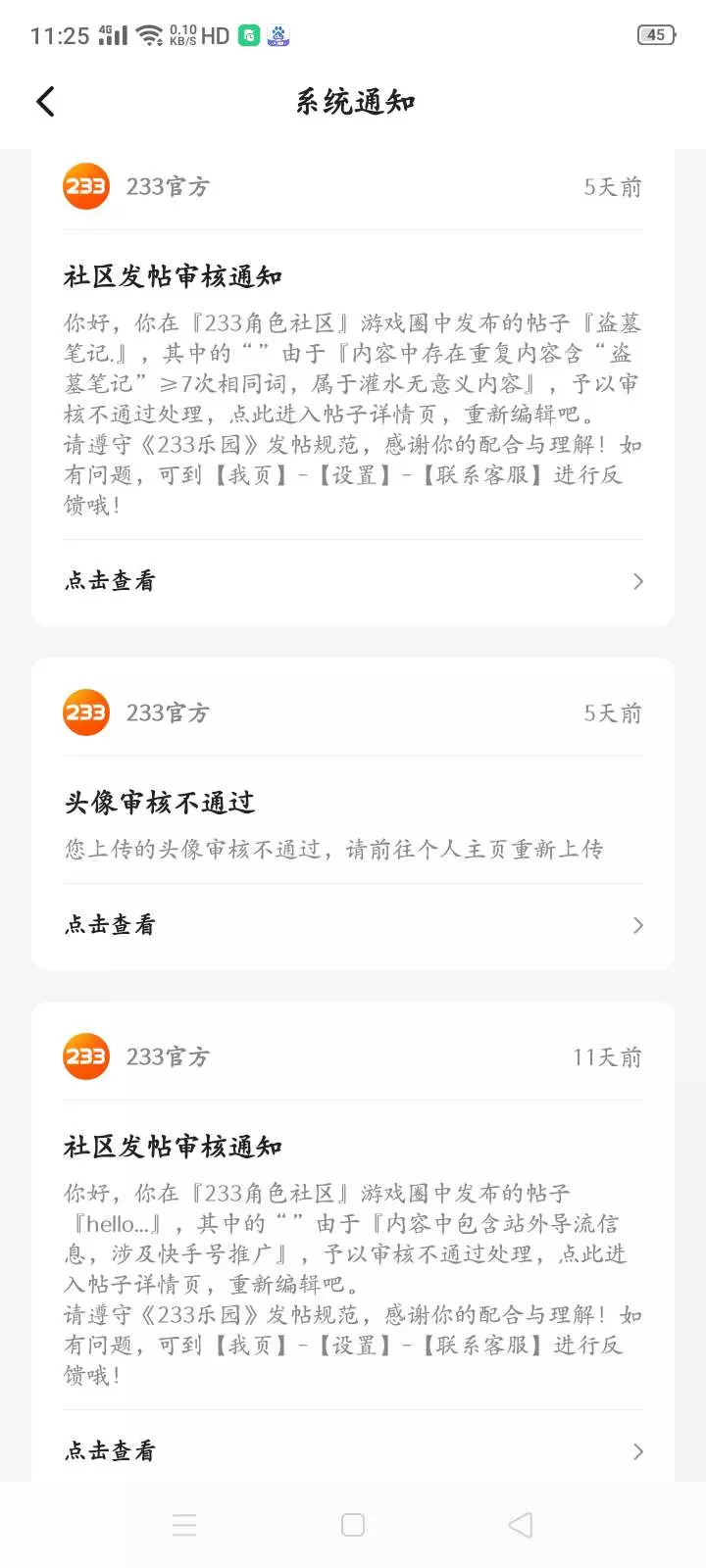Tap the system home button
This screenshot has height=1568, width=706.
pyautogui.click(x=353, y=1525)
